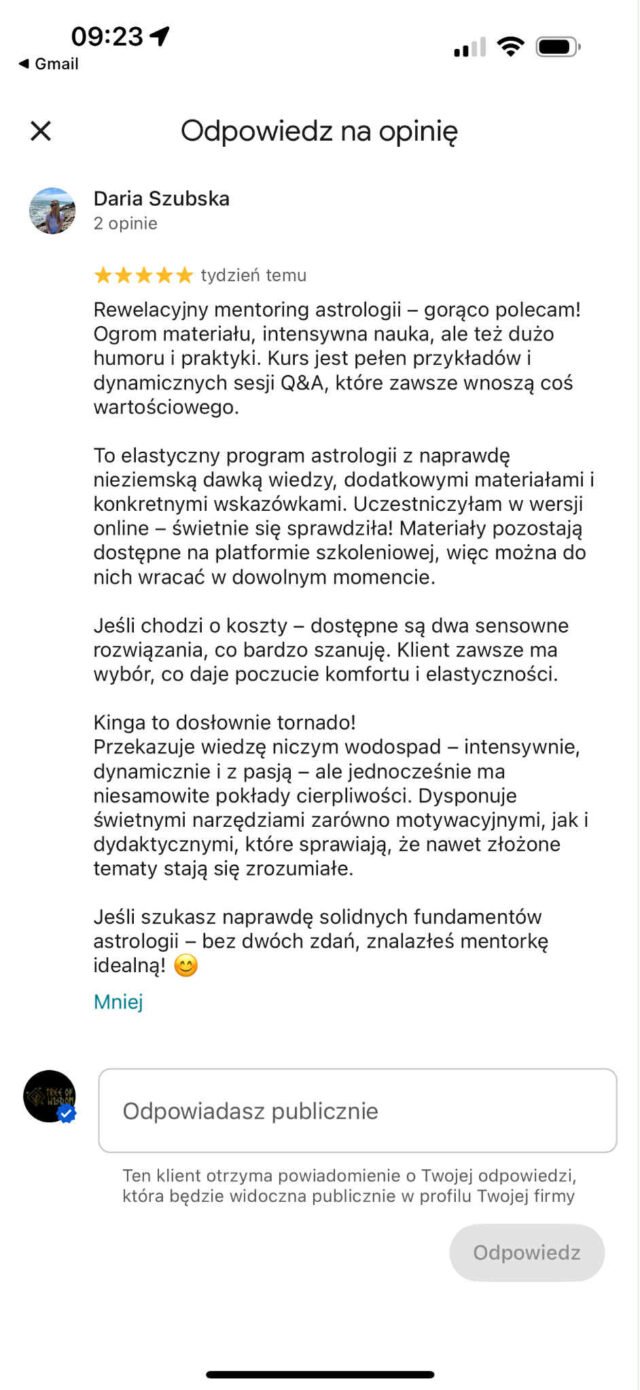Open Daria Szubska's profile picture
This screenshot has height=1390, width=640.
[x=52, y=210]
